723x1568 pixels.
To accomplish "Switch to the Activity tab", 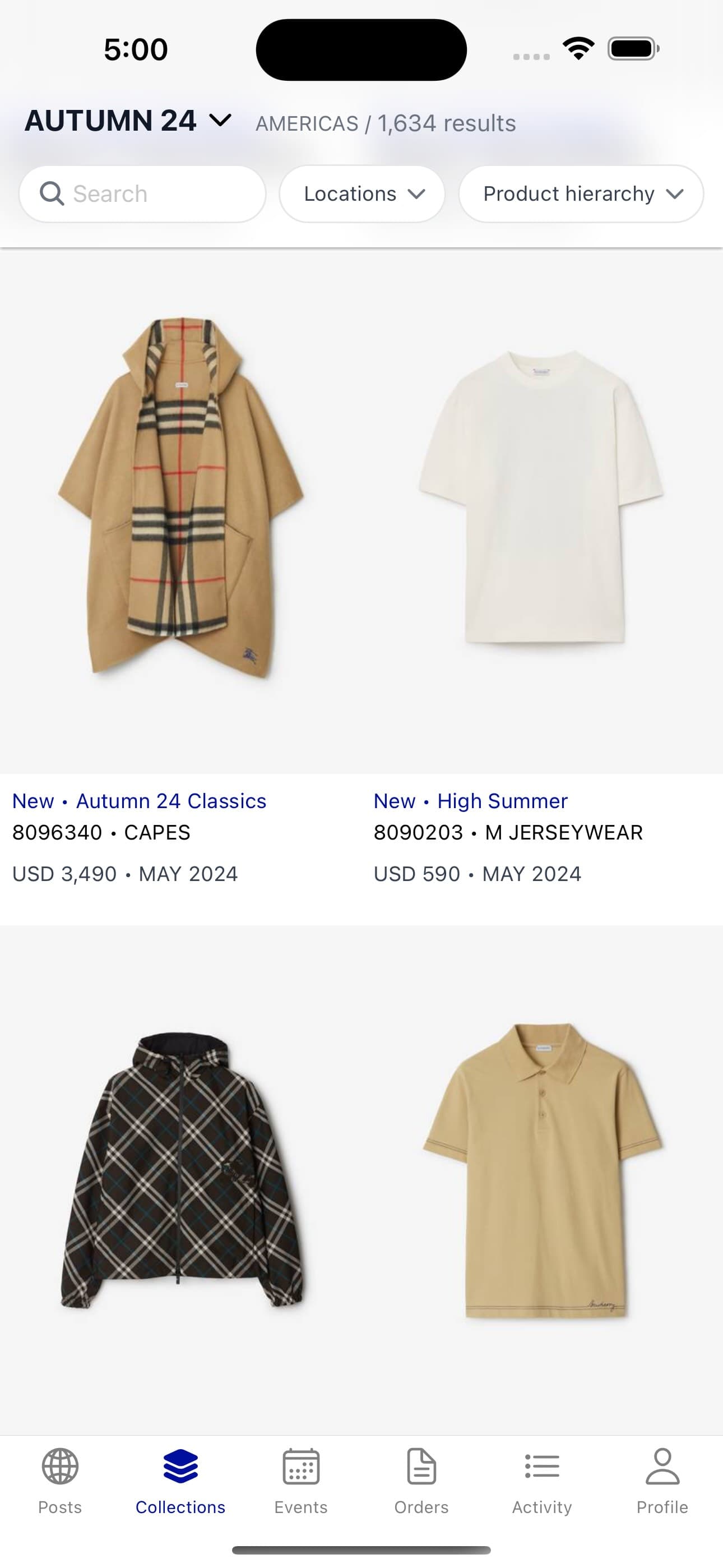I will coord(541,1481).
